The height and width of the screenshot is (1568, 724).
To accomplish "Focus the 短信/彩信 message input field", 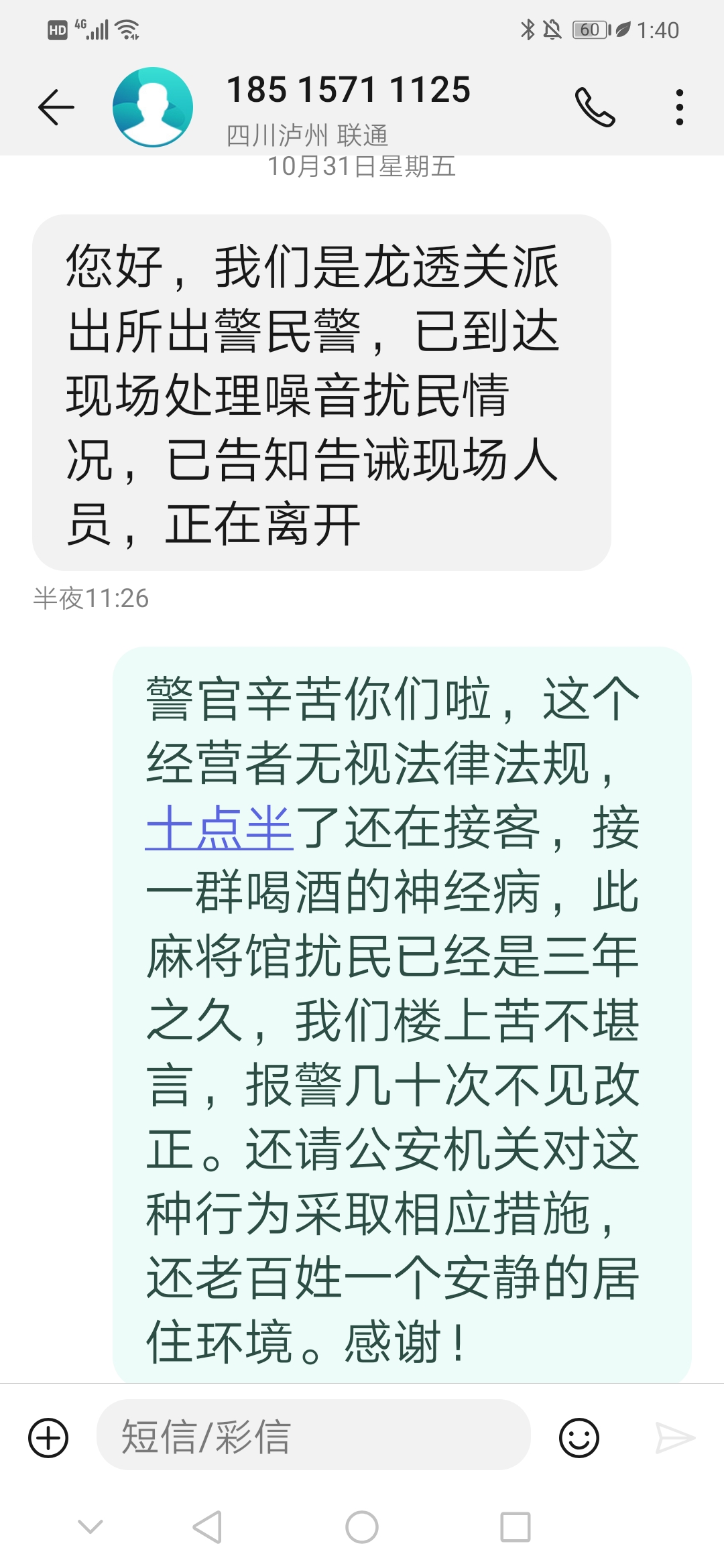I will click(314, 1437).
